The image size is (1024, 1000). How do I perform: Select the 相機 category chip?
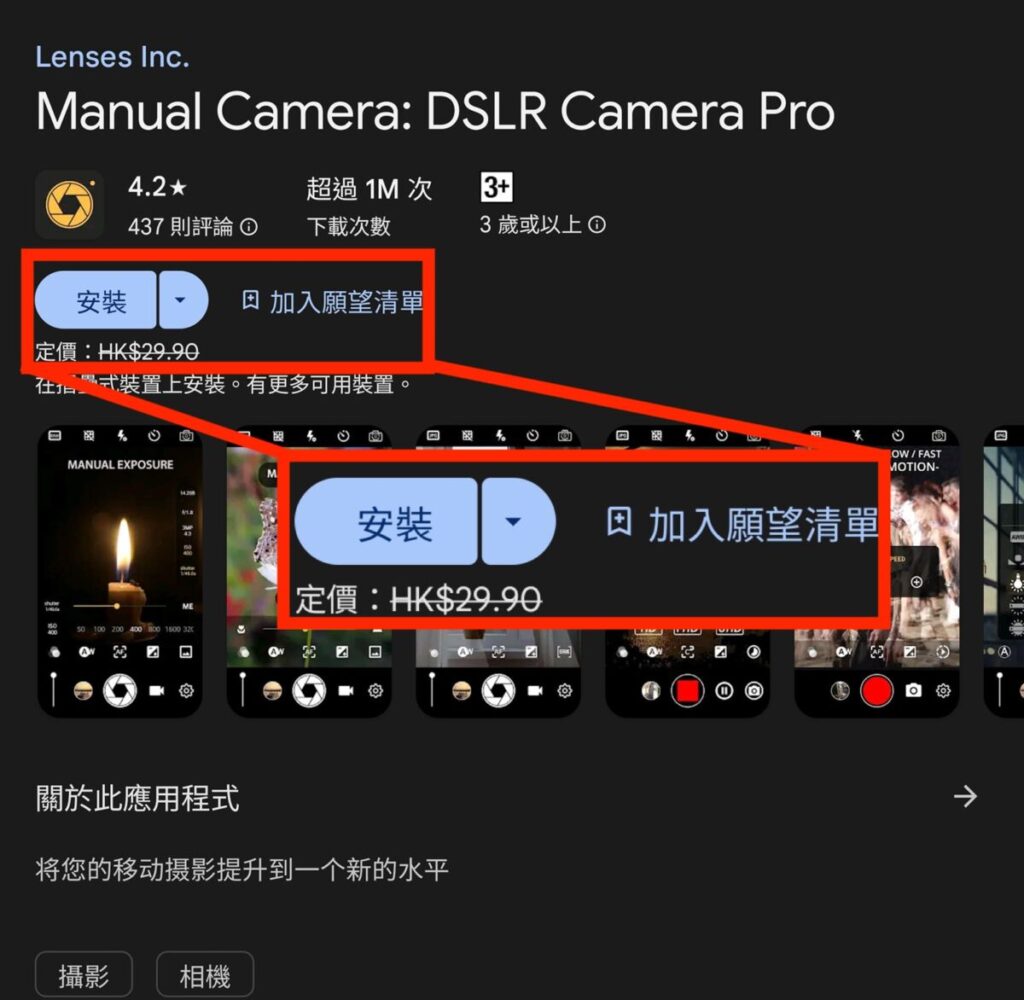[205, 976]
